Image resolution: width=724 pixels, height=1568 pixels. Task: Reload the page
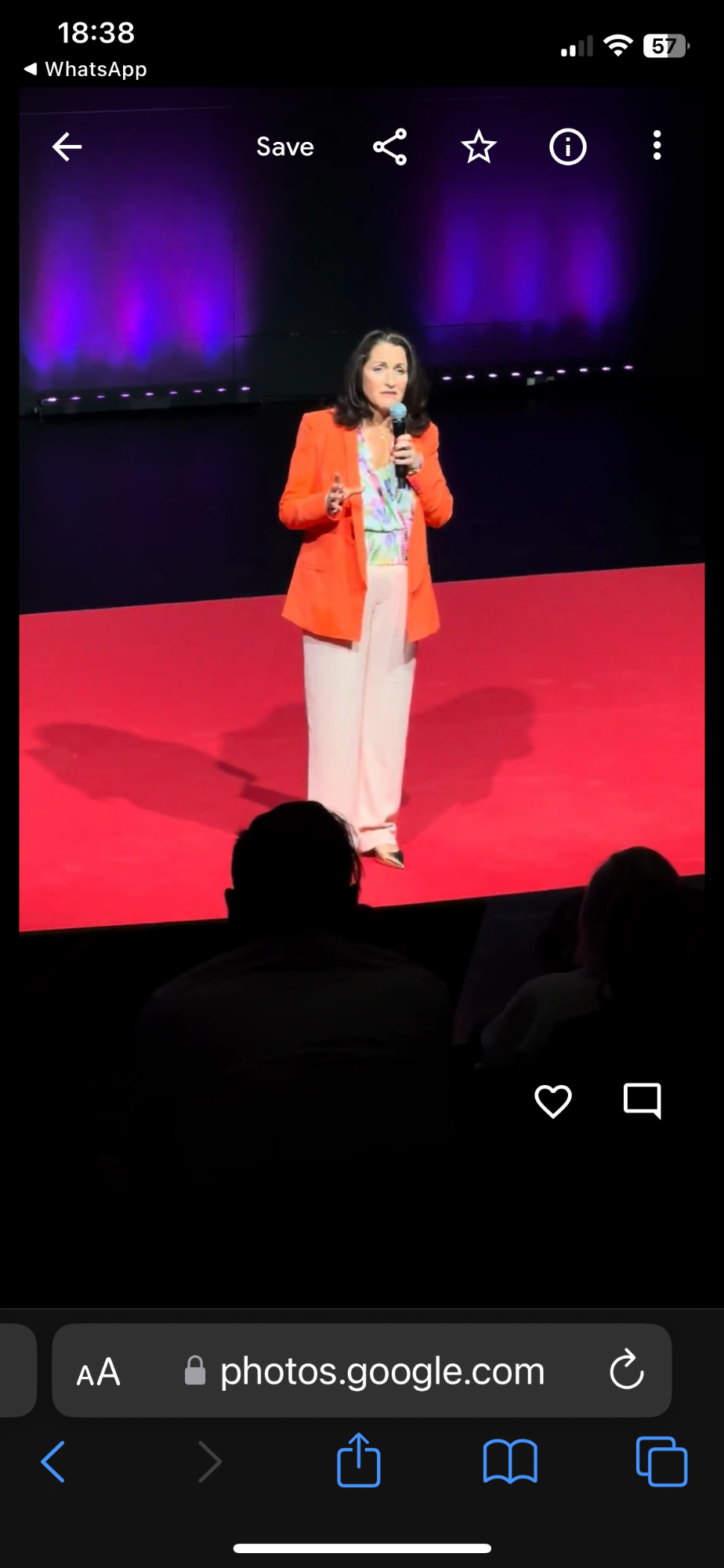627,1370
